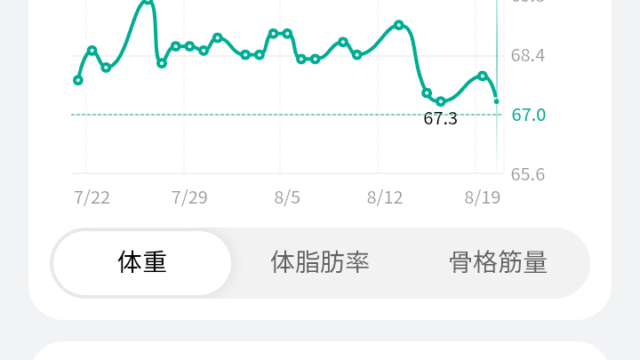The width and height of the screenshot is (640, 360).
Task: Select the 体重 segment
Action: [142, 263]
